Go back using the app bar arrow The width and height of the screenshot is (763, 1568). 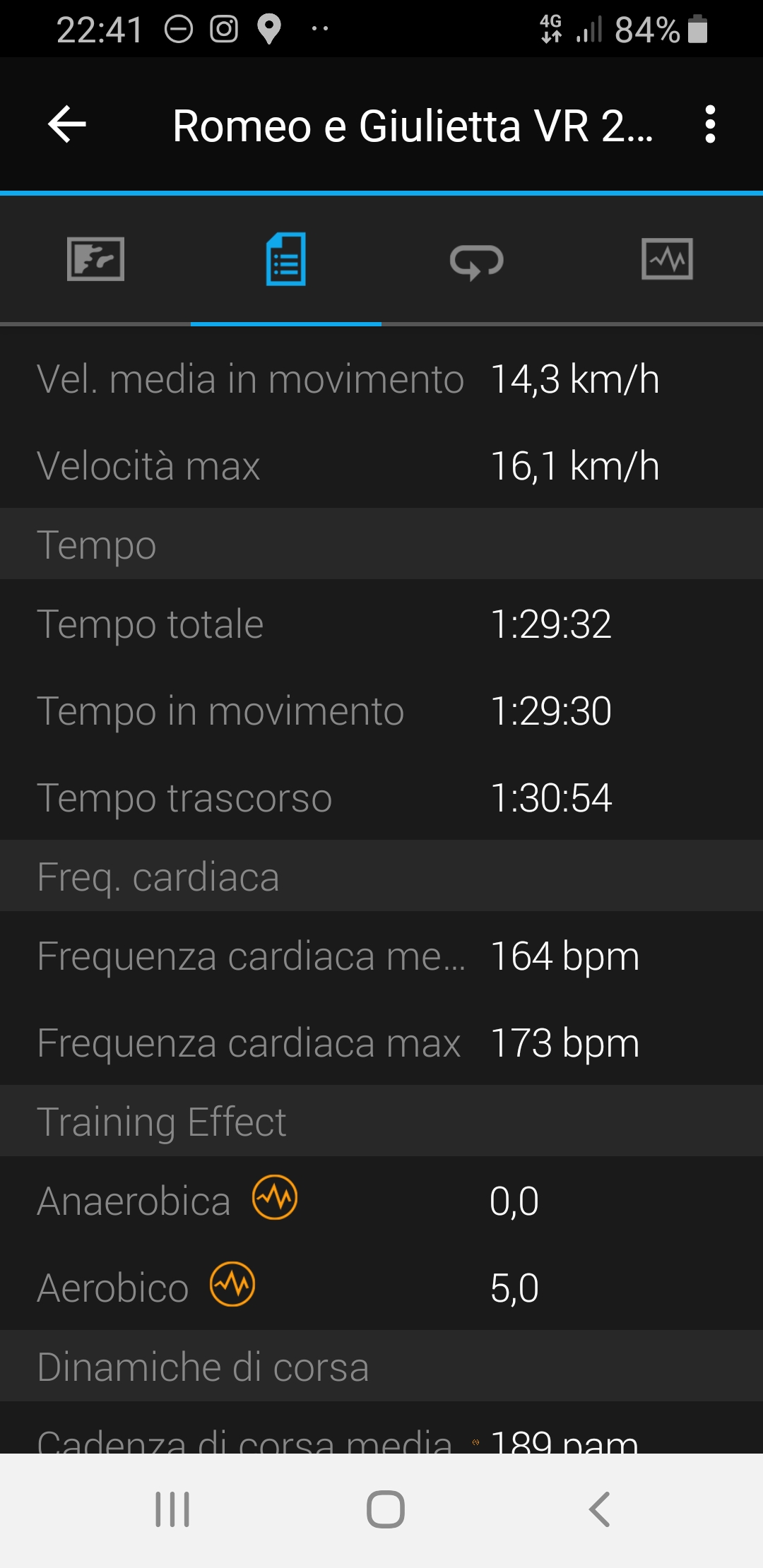(x=67, y=124)
